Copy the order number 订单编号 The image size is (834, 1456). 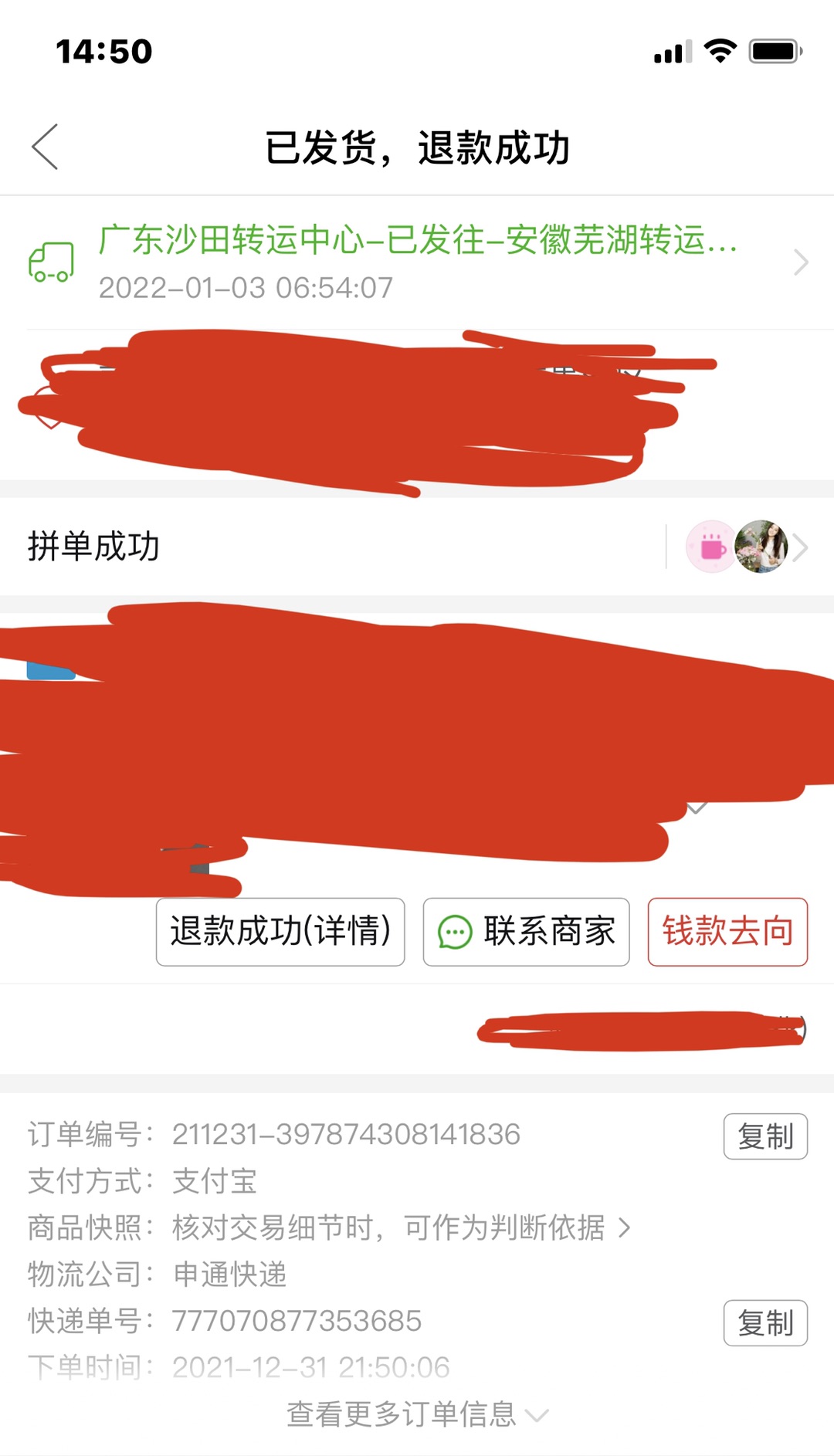point(764,1136)
